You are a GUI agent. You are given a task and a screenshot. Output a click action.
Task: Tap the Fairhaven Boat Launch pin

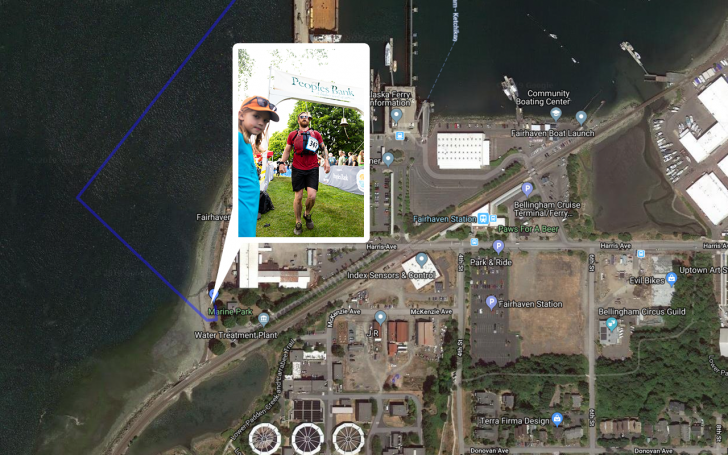click(x=581, y=117)
